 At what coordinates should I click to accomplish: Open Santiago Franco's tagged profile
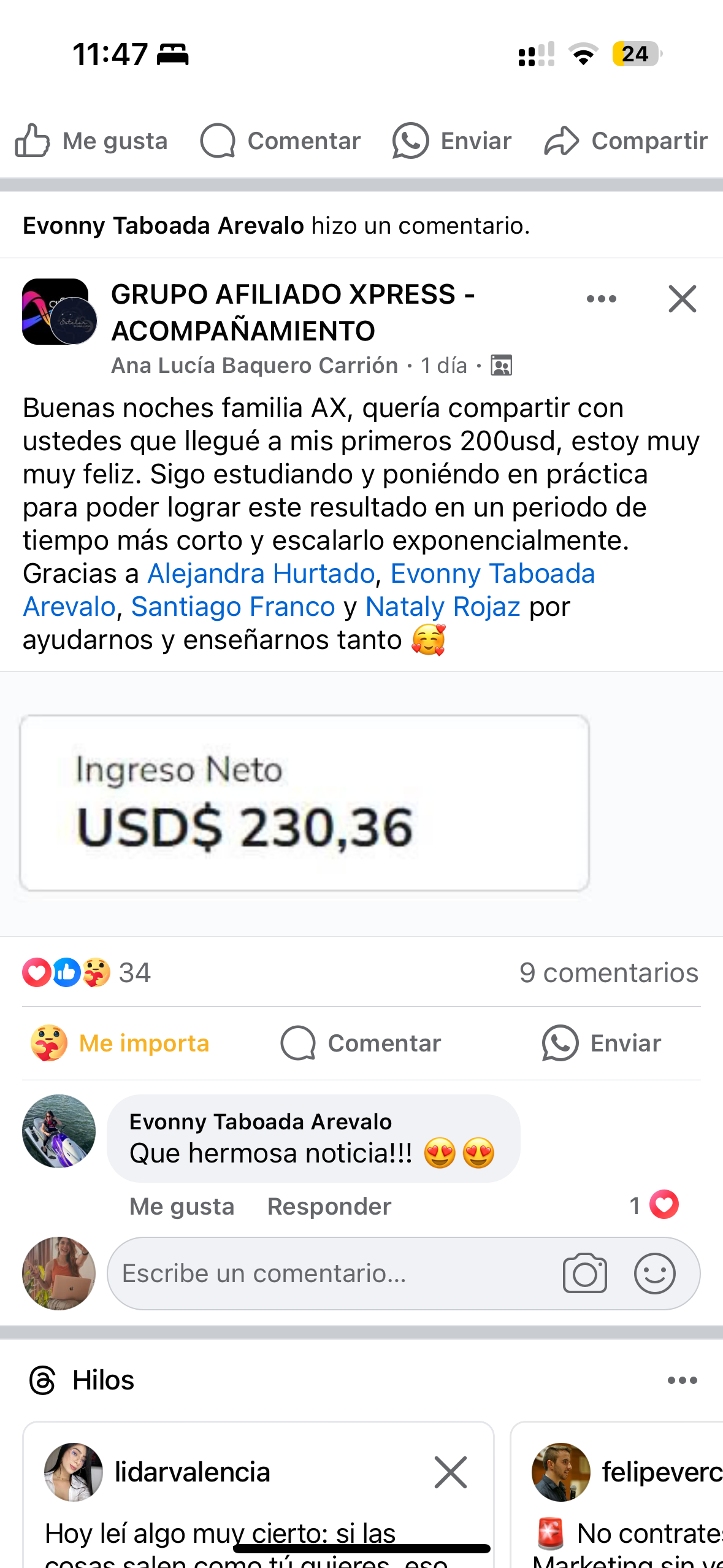[x=233, y=607]
